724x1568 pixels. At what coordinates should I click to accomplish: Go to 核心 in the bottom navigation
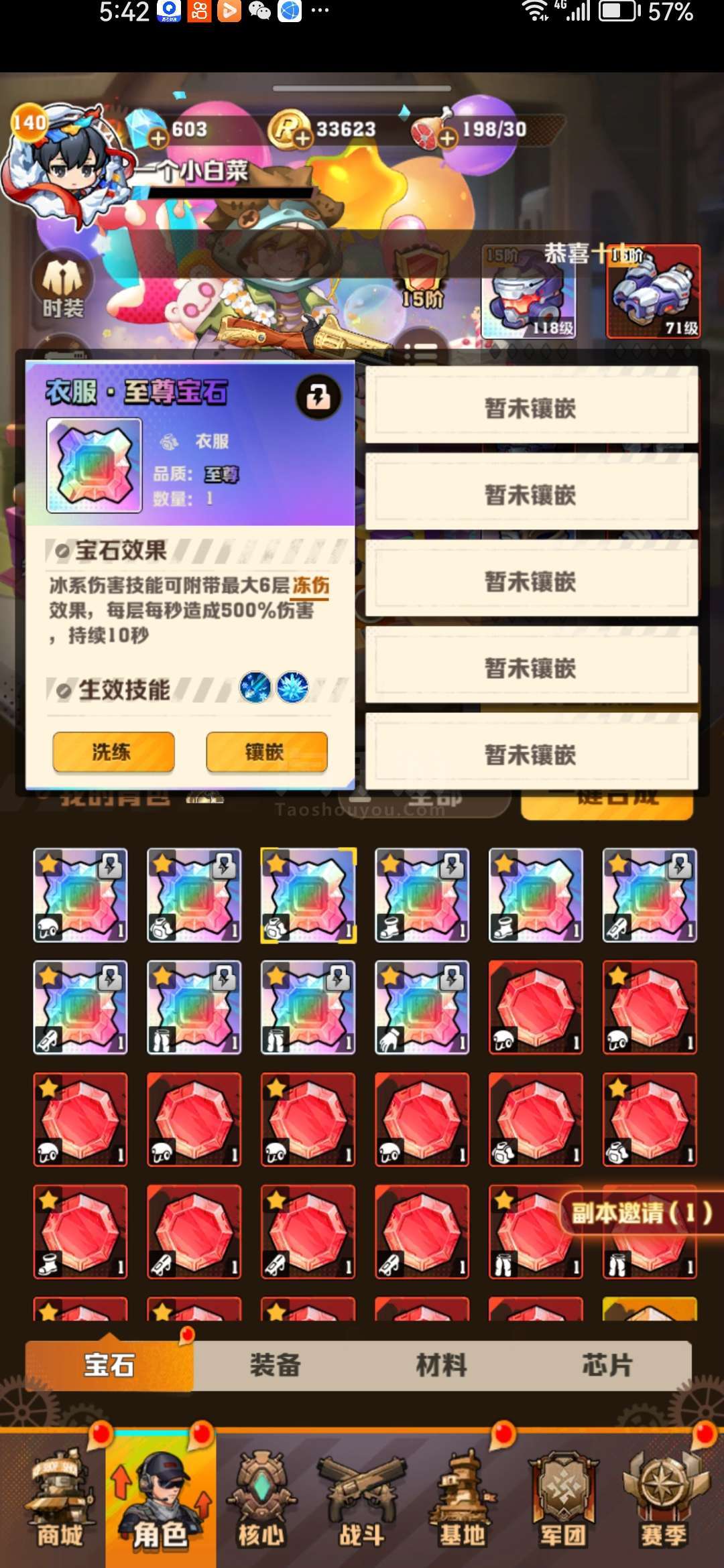[260, 1500]
